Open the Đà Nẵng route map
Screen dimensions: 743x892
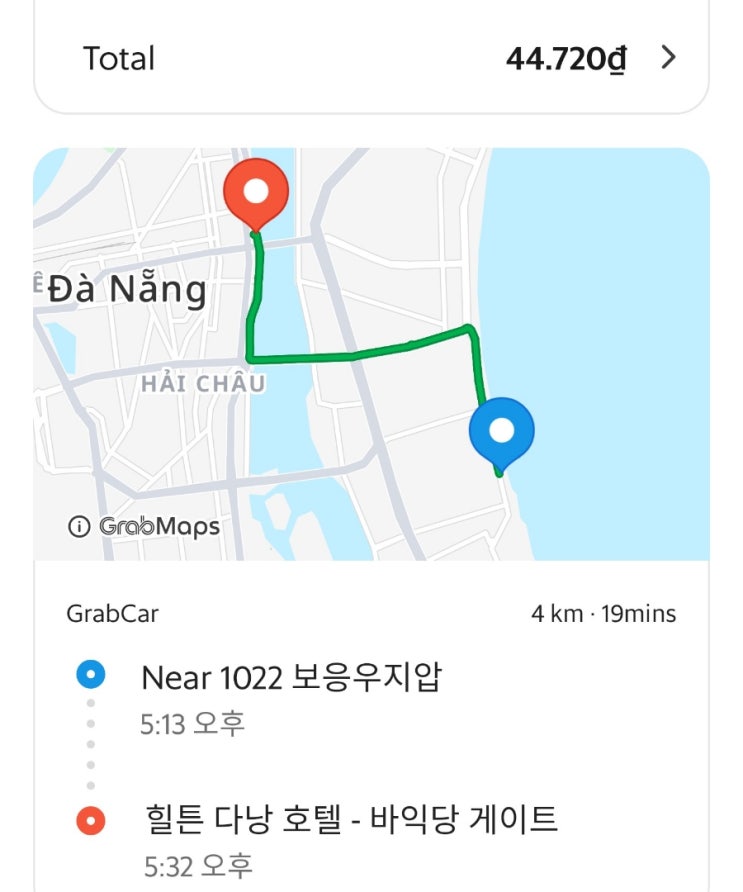point(371,353)
